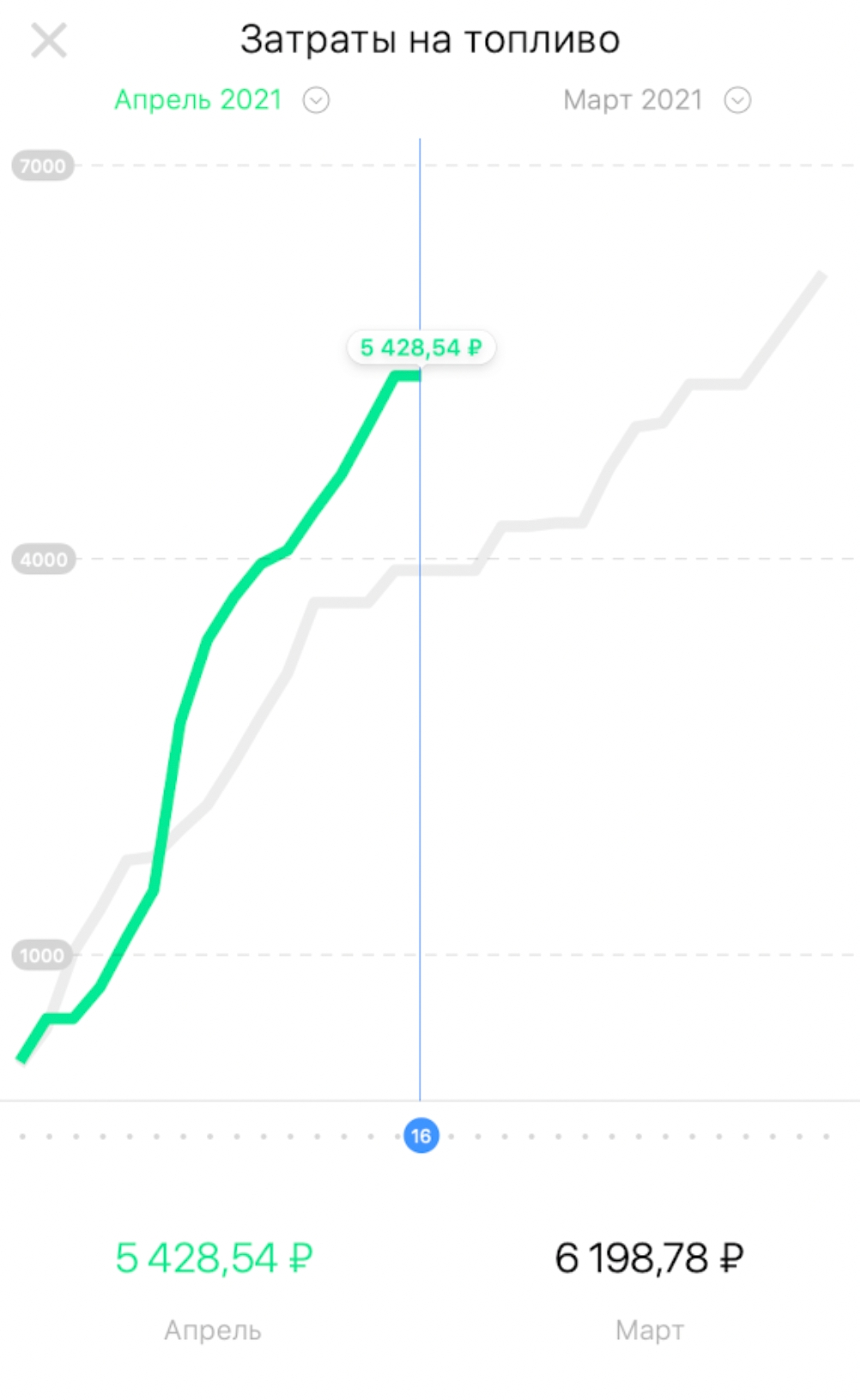Tap the day 16 timeline marker
Viewport: 860px width, 1400px height.
pyautogui.click(x=421, y=1136)
